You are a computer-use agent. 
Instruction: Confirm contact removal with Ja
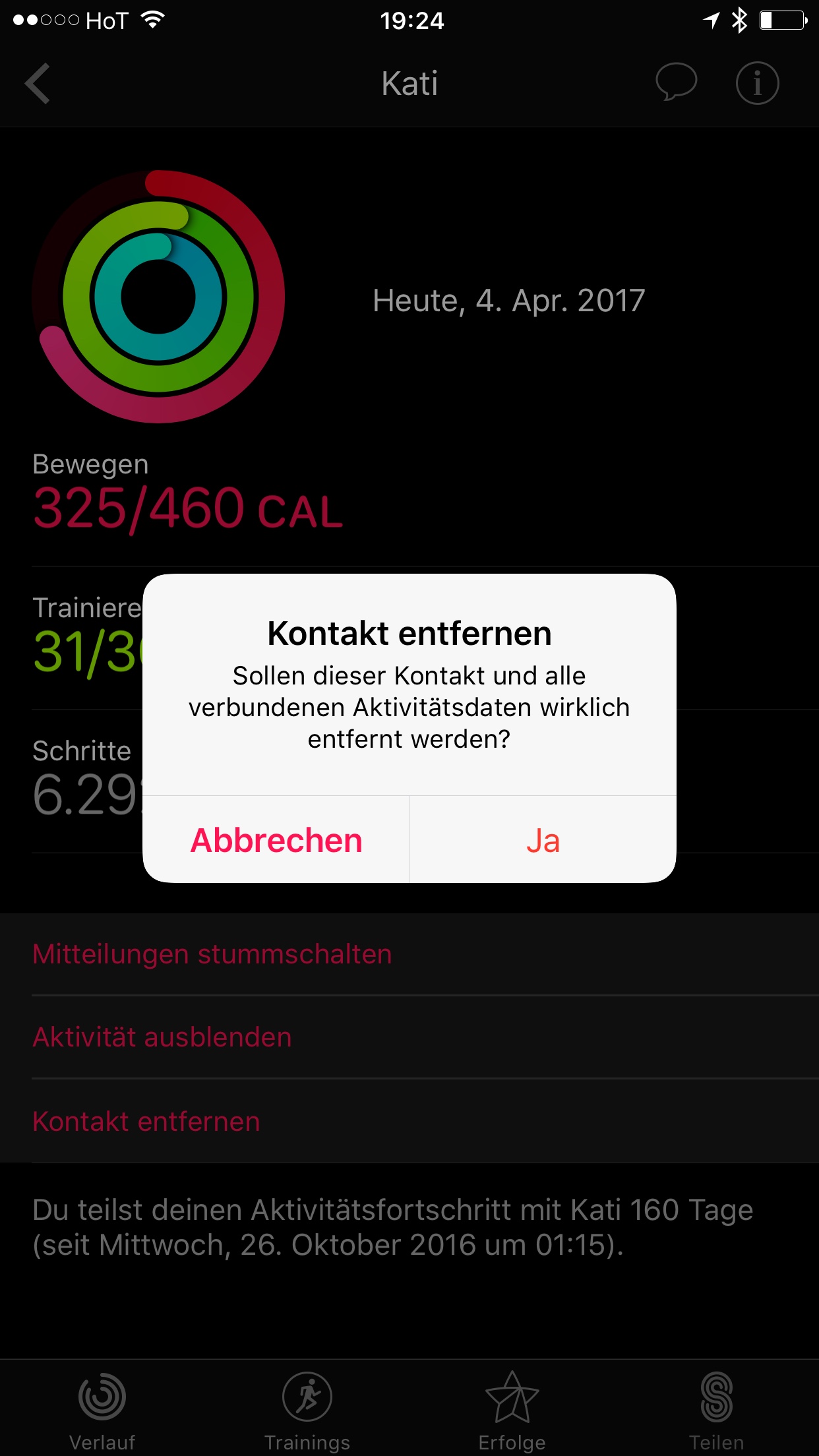543,840
